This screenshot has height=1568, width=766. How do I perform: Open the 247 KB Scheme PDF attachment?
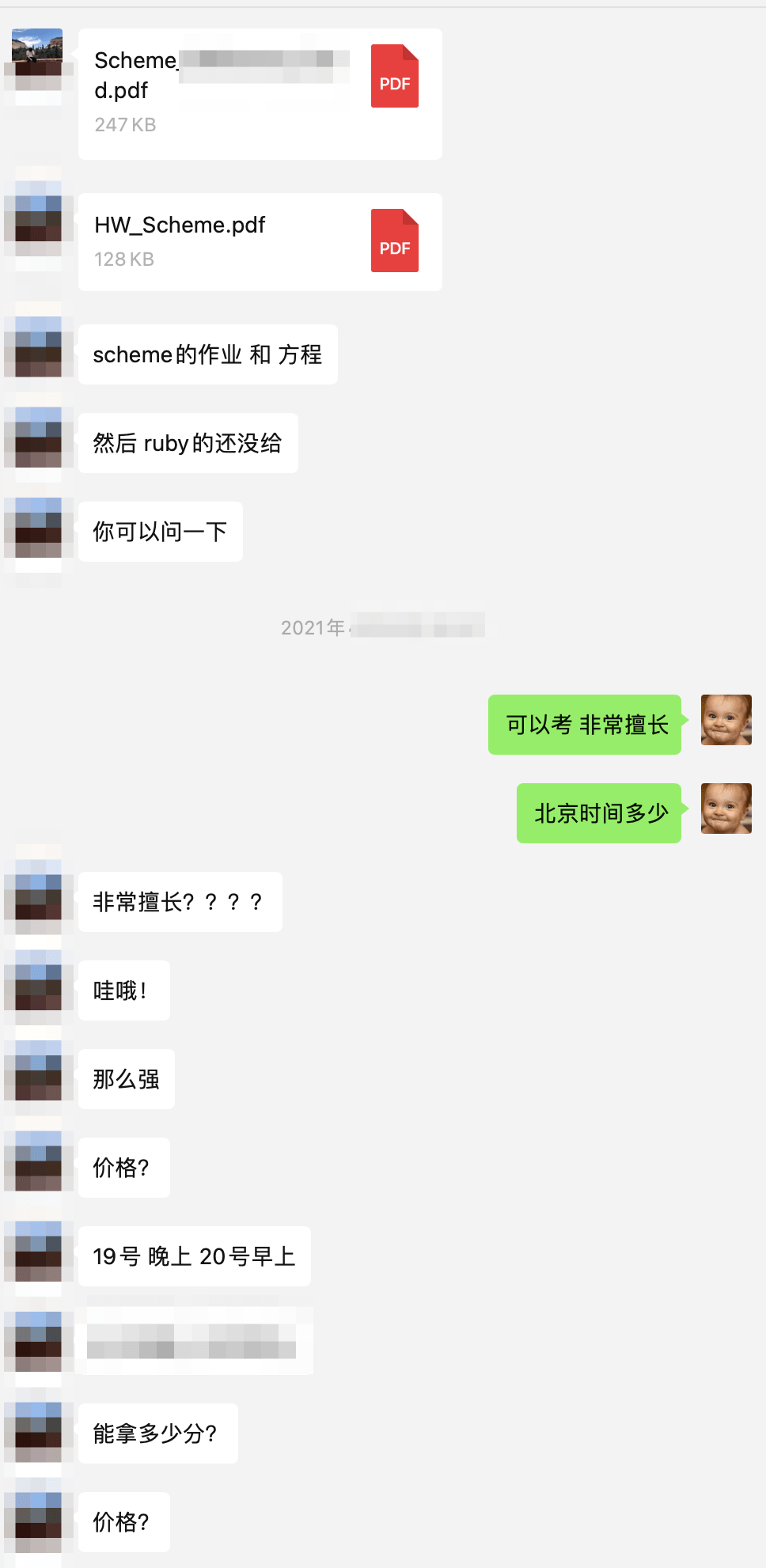click(260, 93)
